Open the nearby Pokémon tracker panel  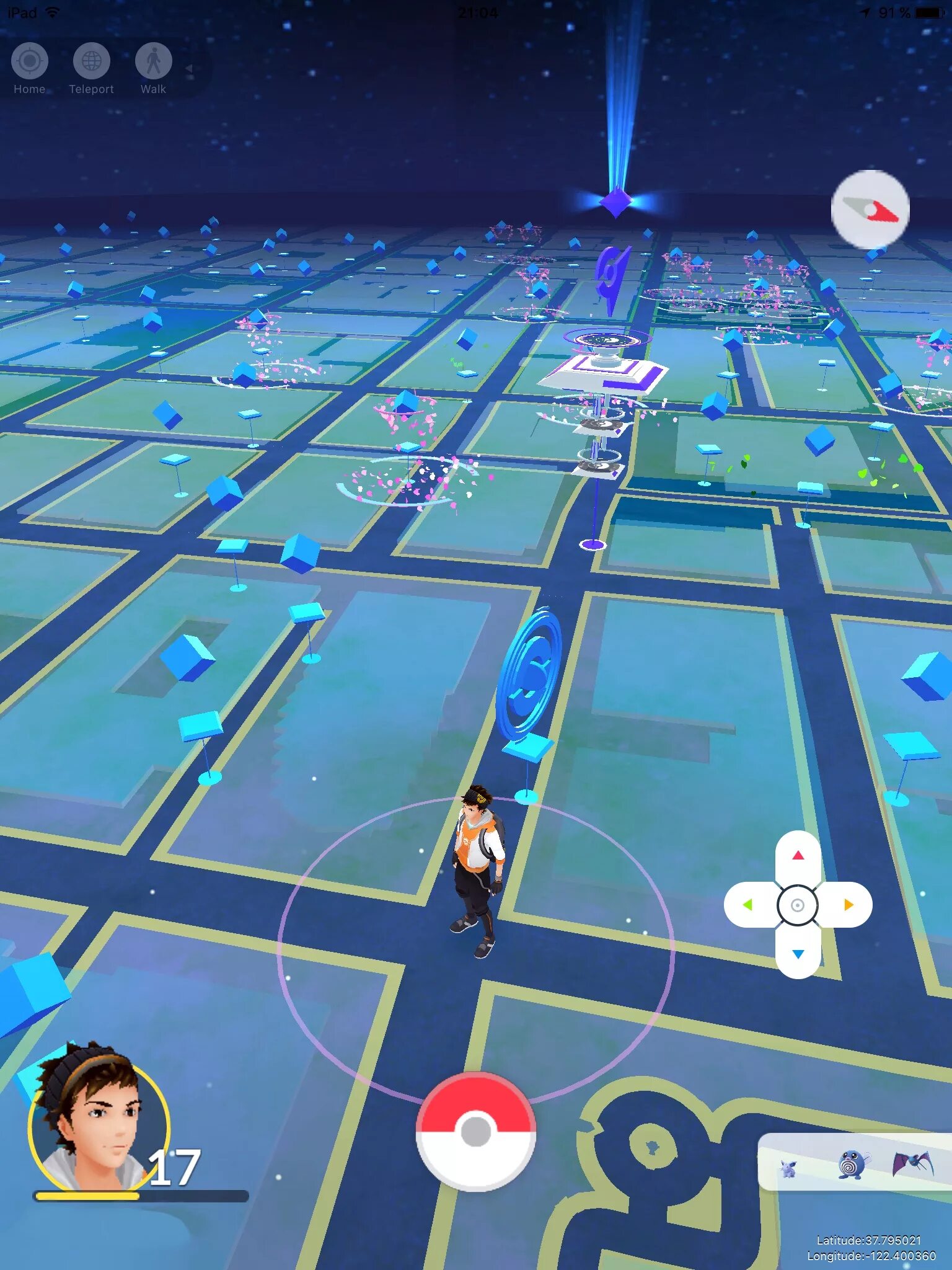[x=855, y=1163]
